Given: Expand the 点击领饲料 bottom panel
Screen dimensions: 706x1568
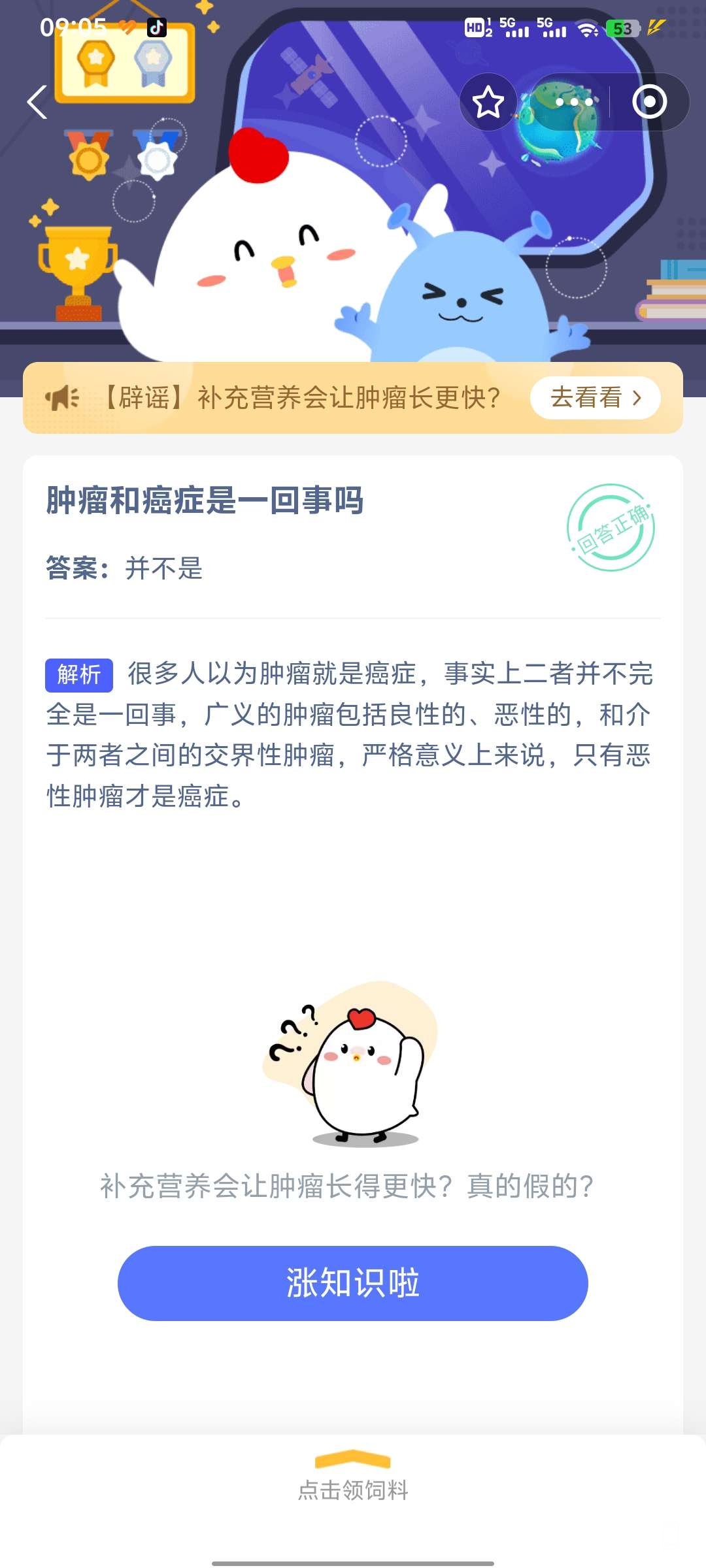Looking at the screenshot, I should pyautogui.click(x=353, y=1478).
